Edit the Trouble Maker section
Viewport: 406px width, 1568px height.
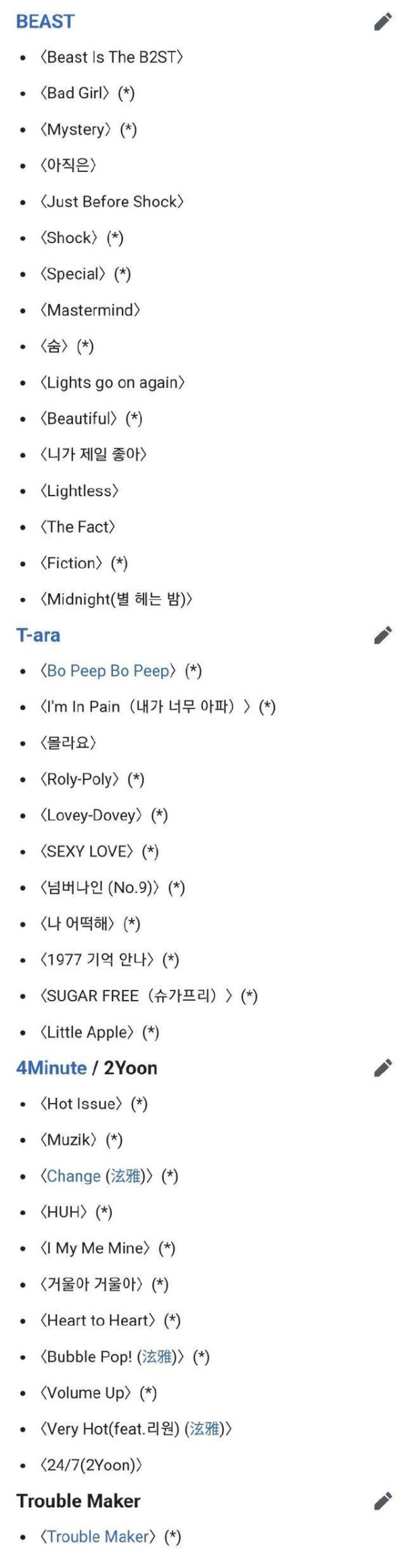(382, 1501)
